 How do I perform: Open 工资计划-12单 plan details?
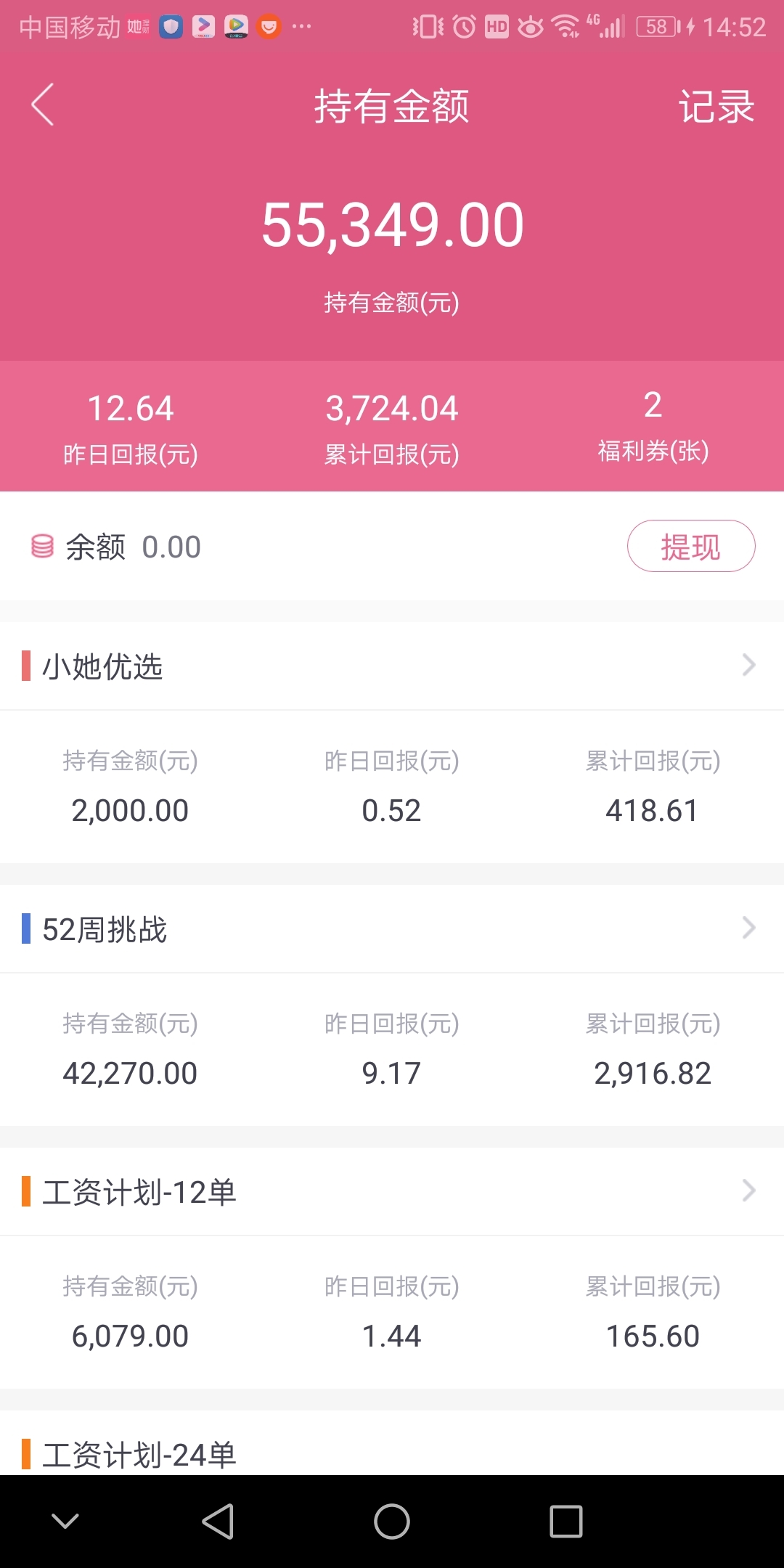tap(392, 1191)
